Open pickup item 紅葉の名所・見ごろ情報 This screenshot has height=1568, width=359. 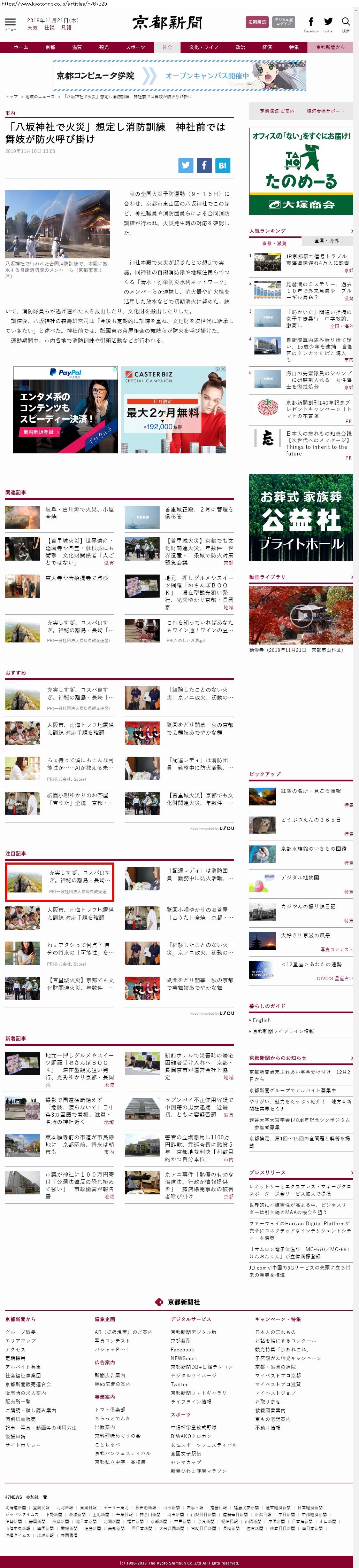click(x=311, y=791)
